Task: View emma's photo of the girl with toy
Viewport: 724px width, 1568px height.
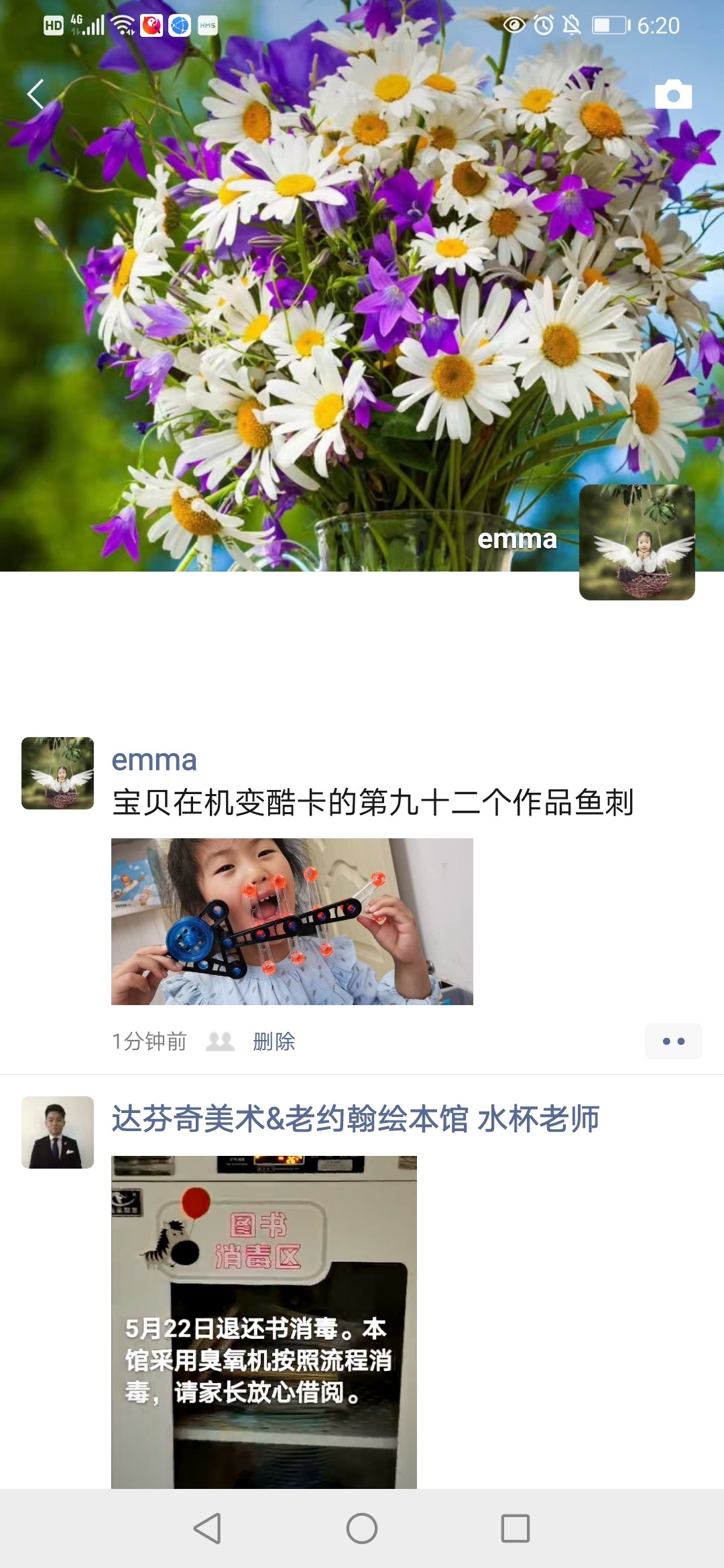Action: pyautogui.click(x=292, y=921)
